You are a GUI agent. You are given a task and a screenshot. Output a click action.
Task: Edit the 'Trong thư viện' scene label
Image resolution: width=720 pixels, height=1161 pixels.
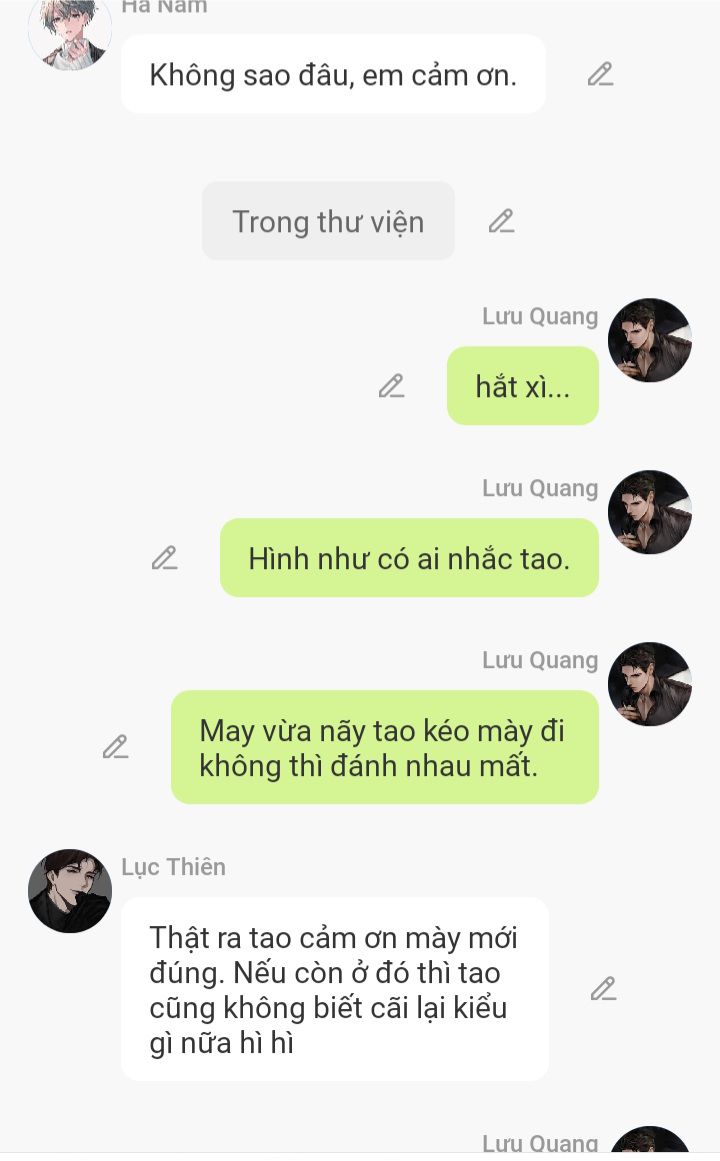[501, 221]
